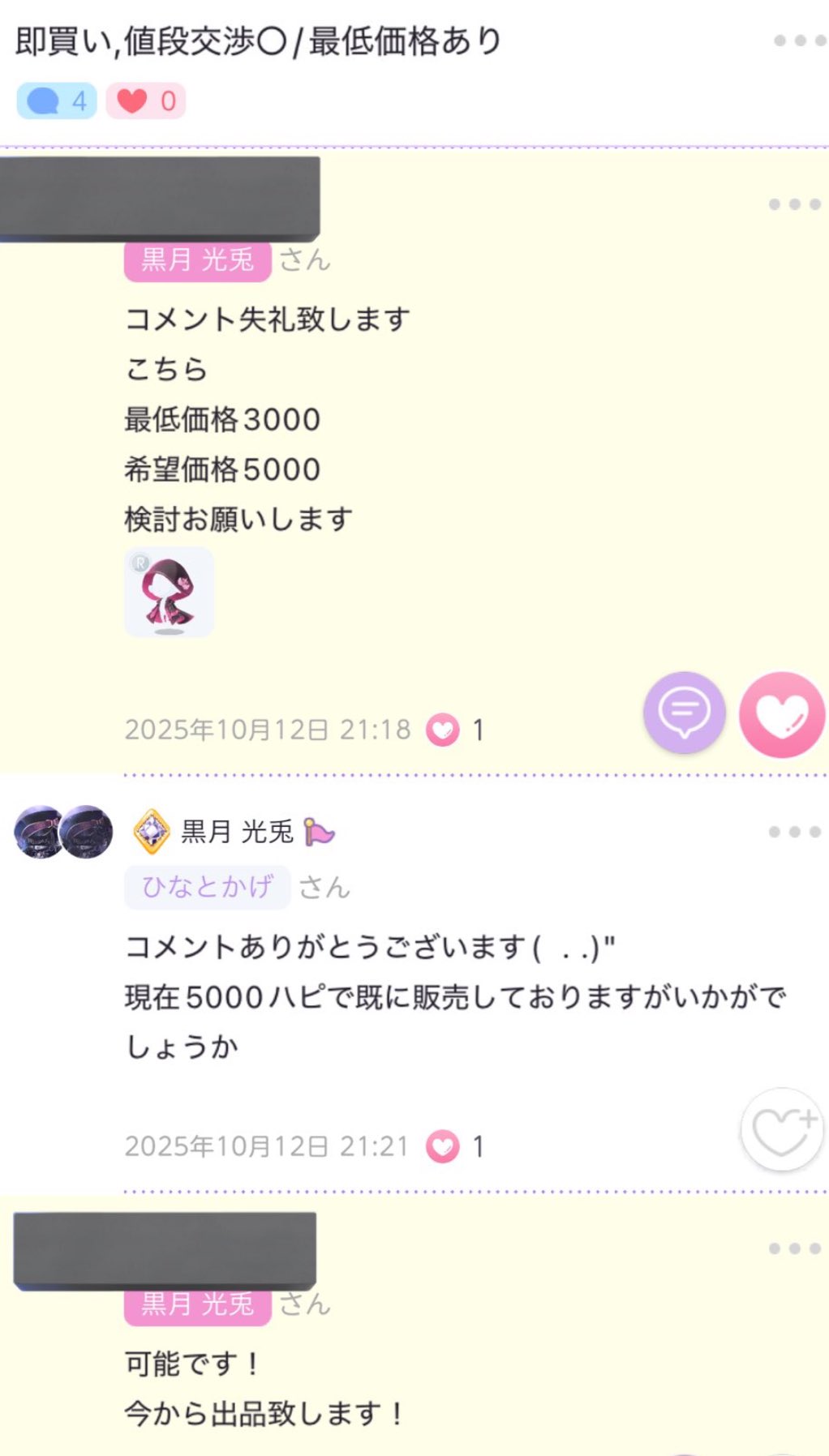Open options for the 可能です！ comment
Viewport: 829px width, 1456px height.
pos(794,1248)
